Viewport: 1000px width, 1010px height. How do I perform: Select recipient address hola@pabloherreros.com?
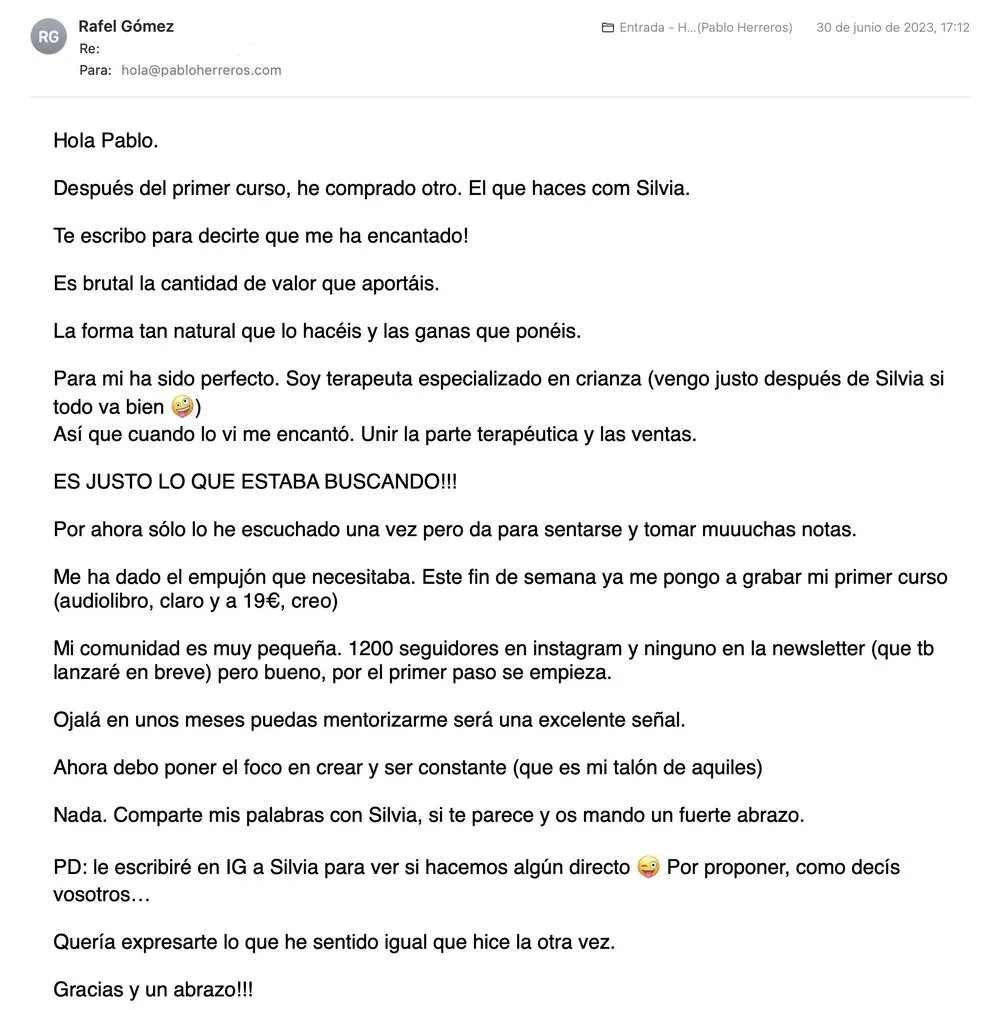(x=201, y=70)
